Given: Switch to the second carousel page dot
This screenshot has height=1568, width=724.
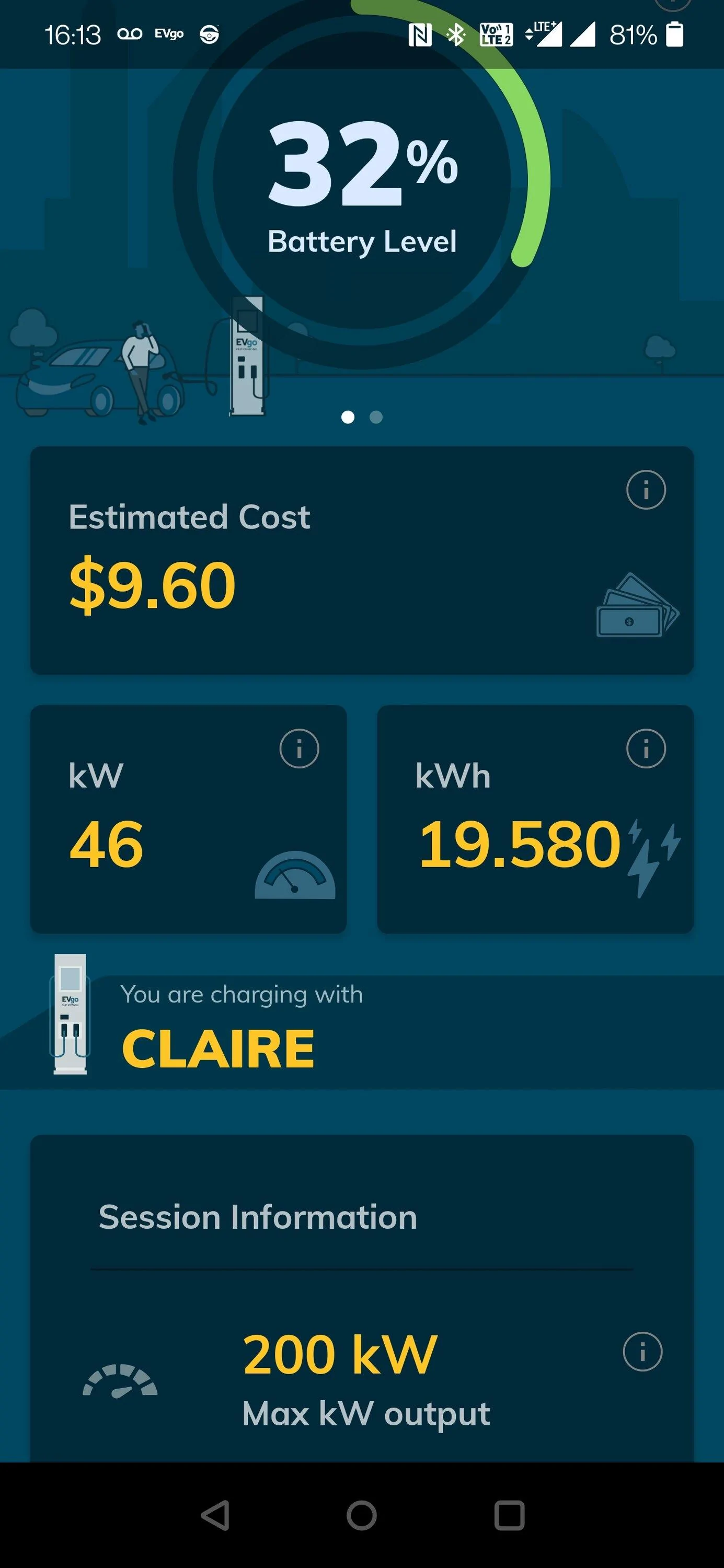Looking at the screenshot, I should (x=376, y=417).
